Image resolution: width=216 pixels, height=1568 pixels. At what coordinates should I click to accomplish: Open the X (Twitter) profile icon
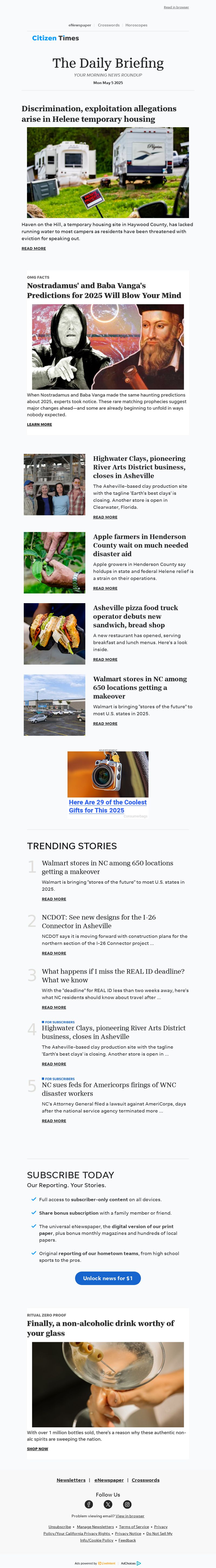tap(108, 1504)
